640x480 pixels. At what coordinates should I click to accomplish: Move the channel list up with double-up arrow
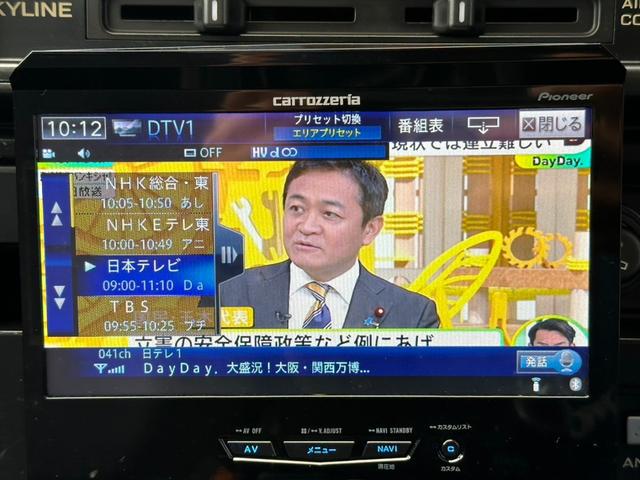click(x=58, y=213)
